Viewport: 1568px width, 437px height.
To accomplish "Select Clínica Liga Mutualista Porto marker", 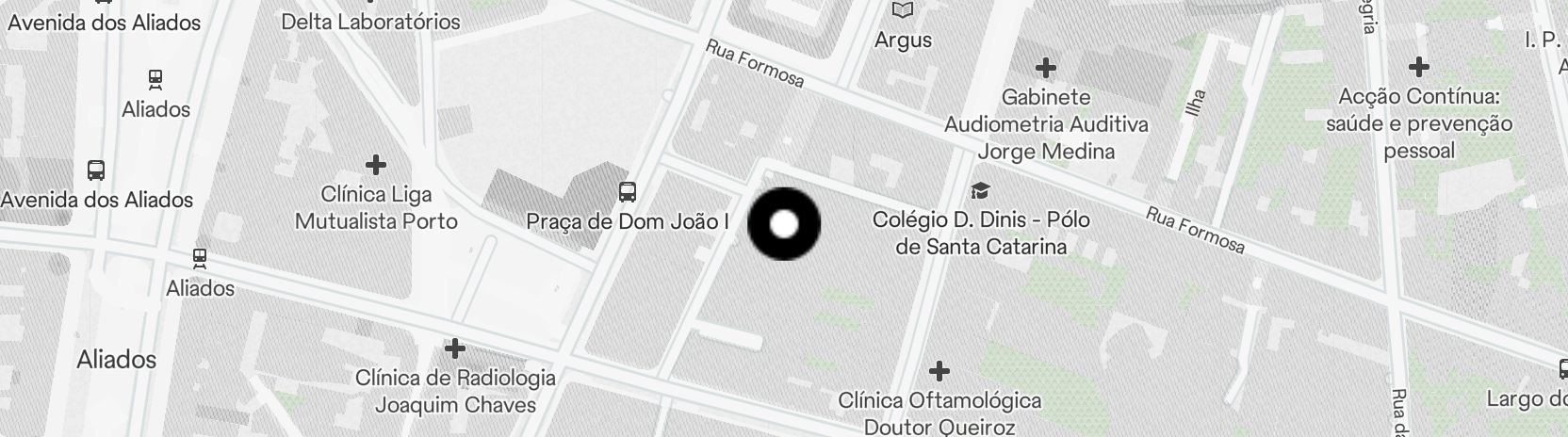I will (x=376, y=165).
